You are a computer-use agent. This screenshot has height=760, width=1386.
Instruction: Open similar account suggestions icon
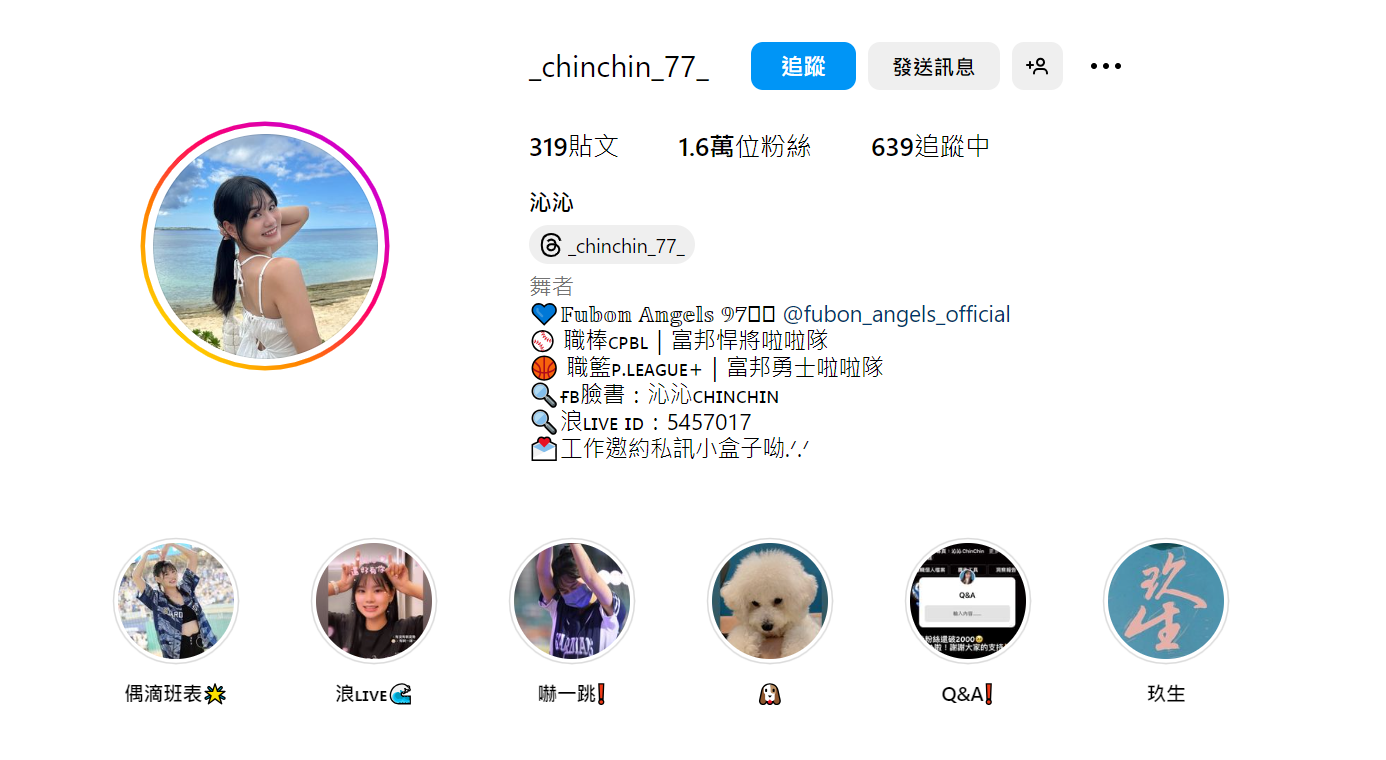[x=1037, y=66]
